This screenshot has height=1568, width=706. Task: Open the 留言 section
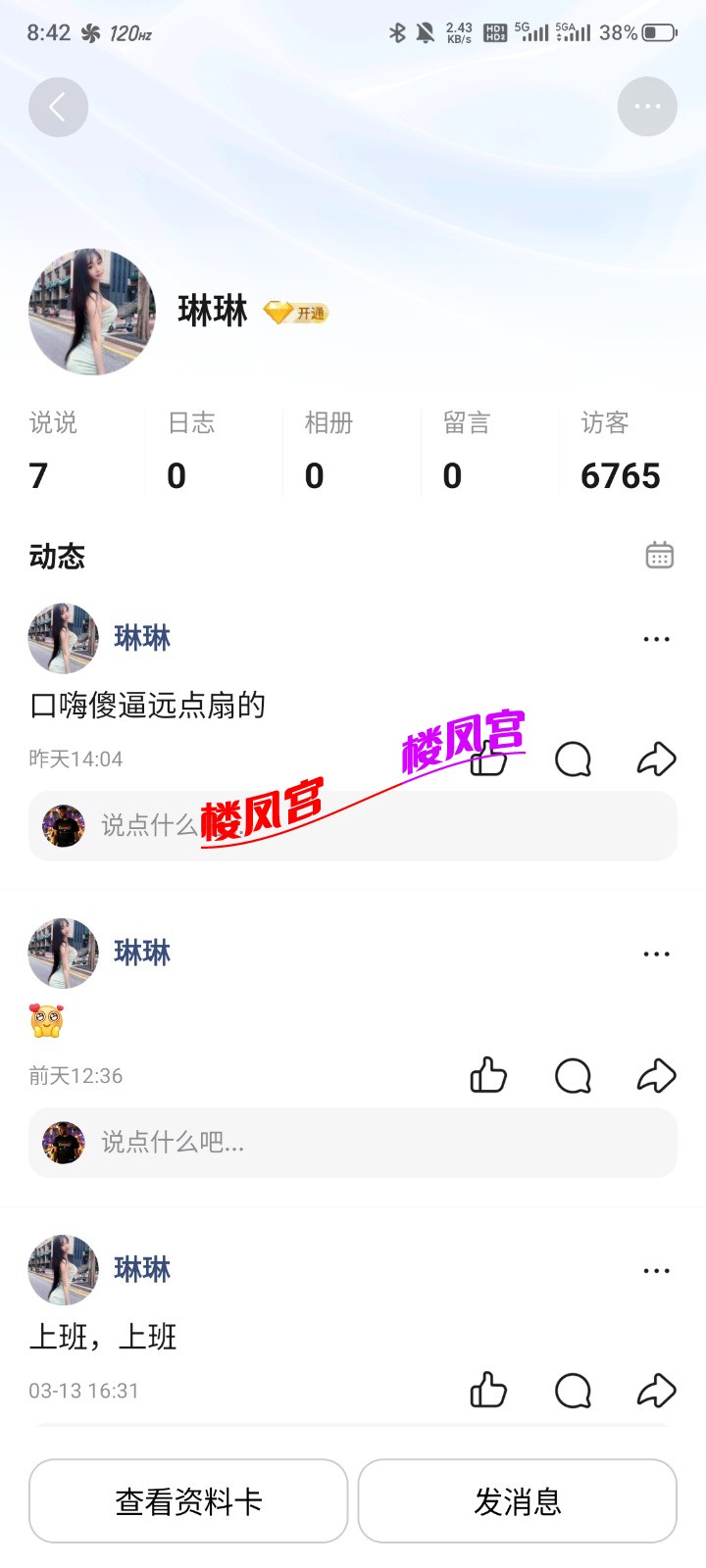467,451
